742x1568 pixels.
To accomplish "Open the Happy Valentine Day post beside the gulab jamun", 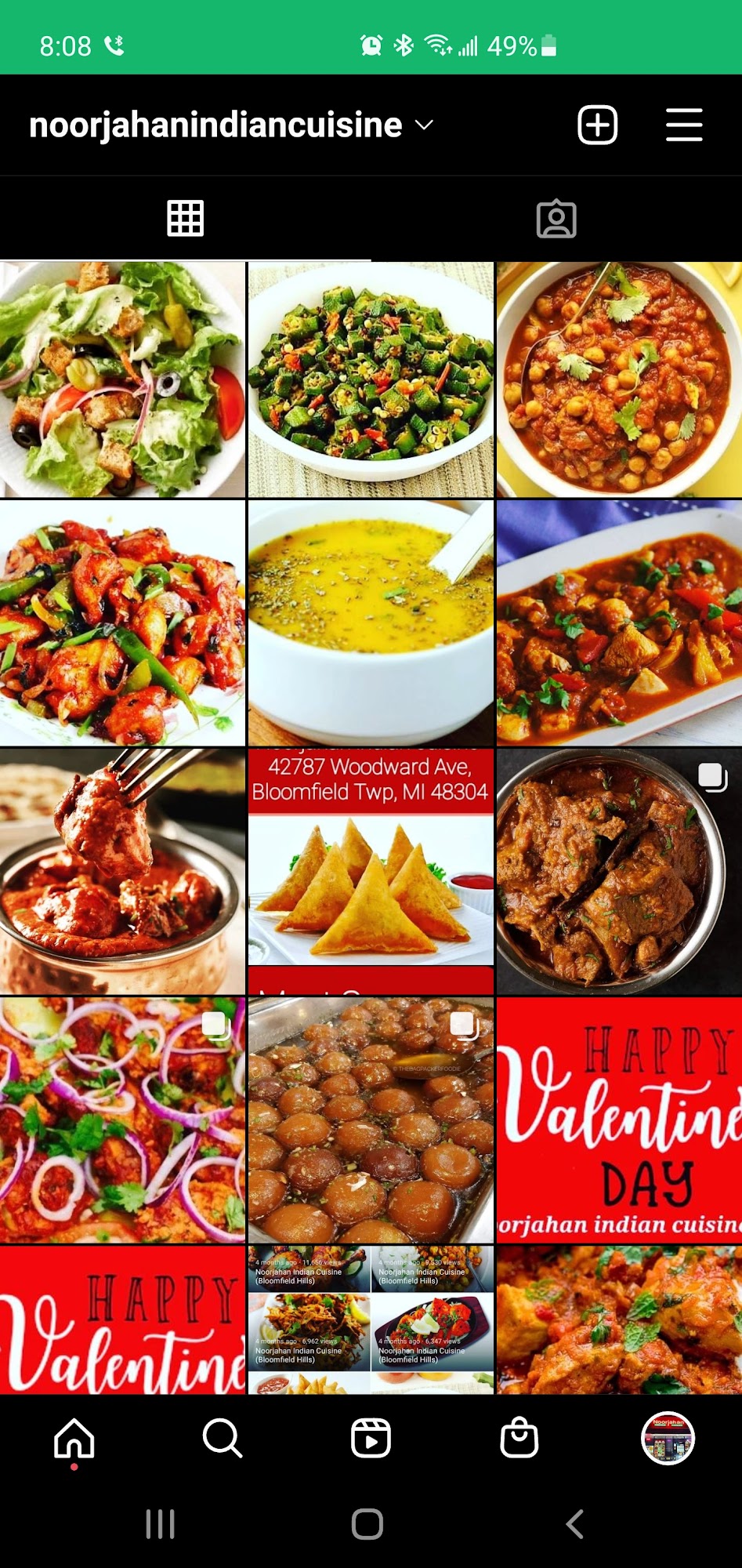I will pyautogui.click(x=619, y=1120).
